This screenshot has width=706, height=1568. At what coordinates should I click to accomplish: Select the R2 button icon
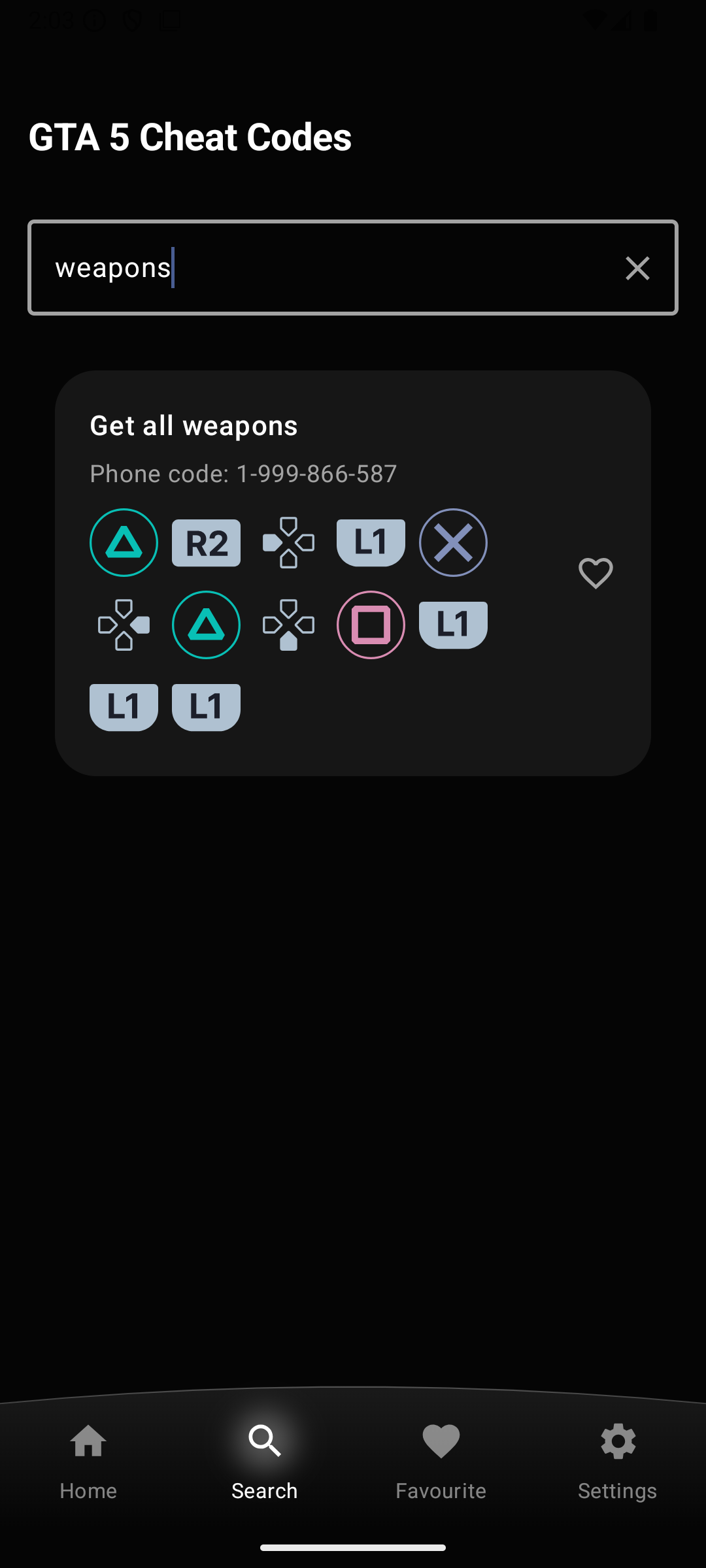[206, 542]
